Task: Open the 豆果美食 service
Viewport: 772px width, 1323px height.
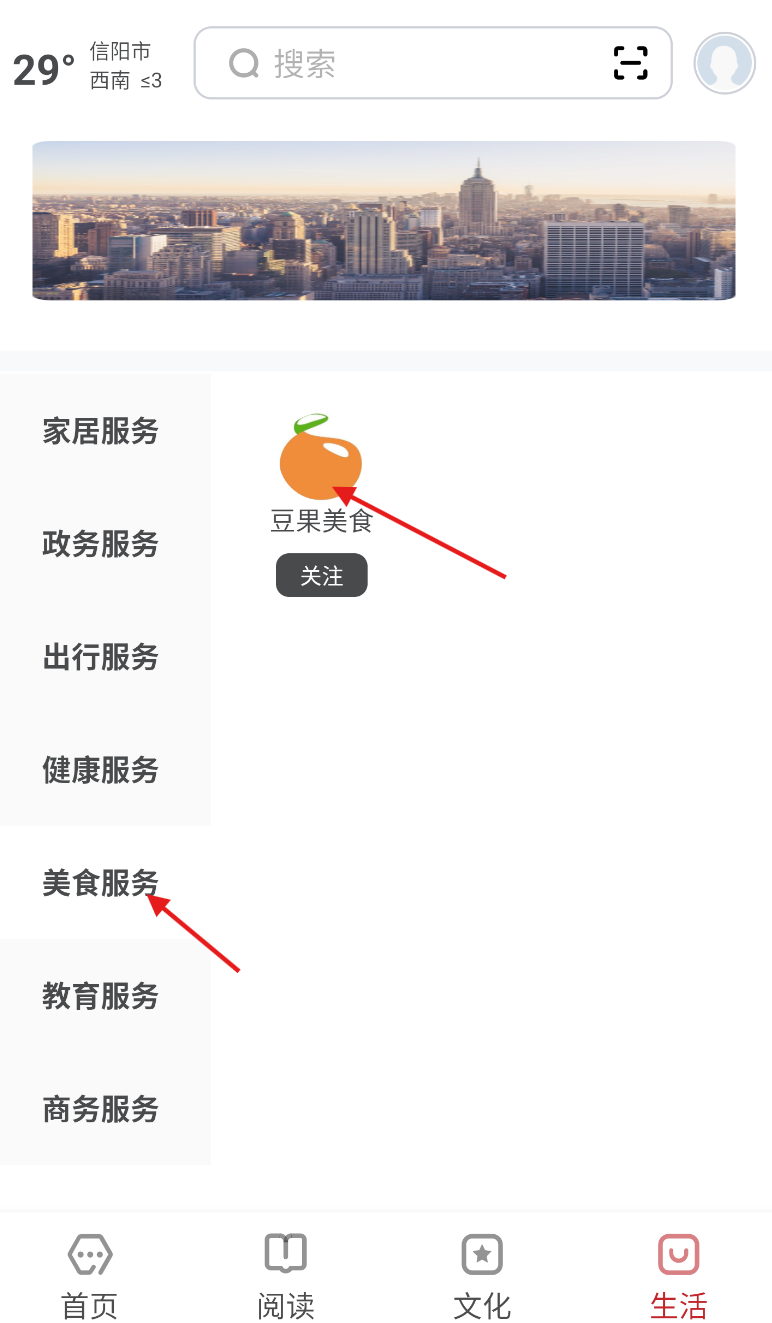Action: pyautogui.click(x=321, y=460)
